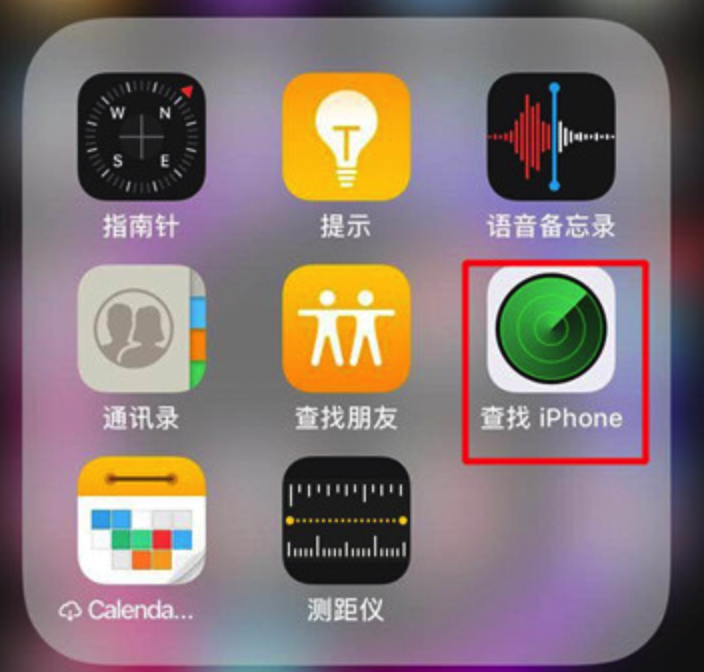Screen dimensions: 704x672
Task: Launch the Measure app (测距仪)
Action: 346,520
